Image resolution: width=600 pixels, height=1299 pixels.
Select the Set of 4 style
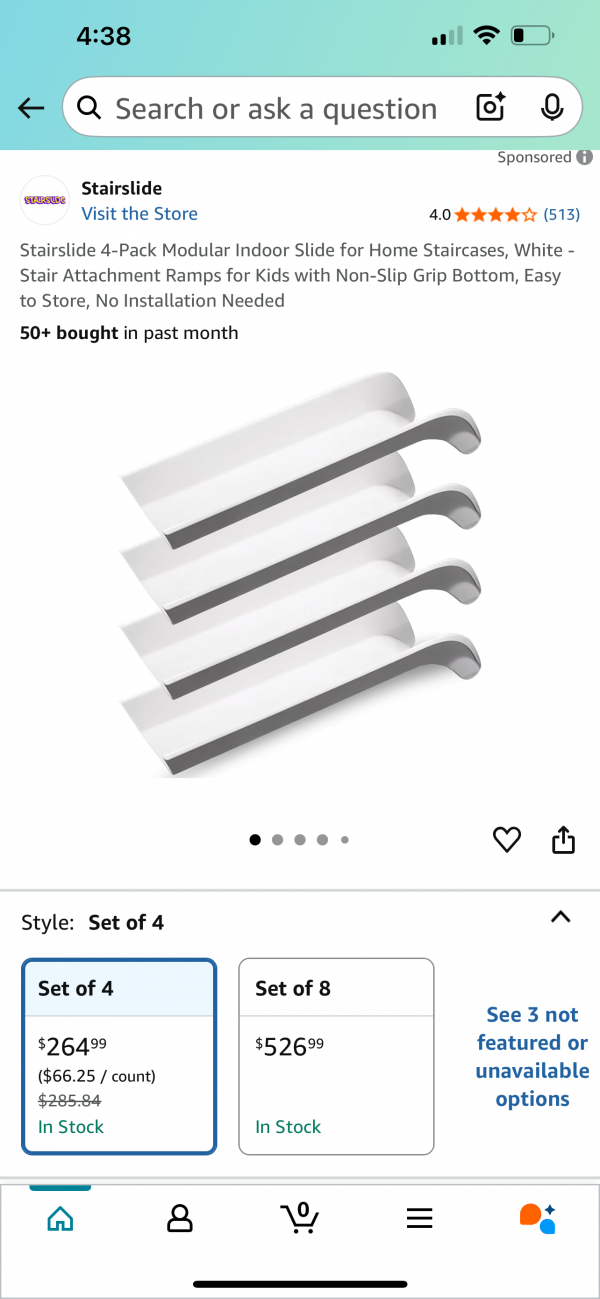click(119, 1056)
